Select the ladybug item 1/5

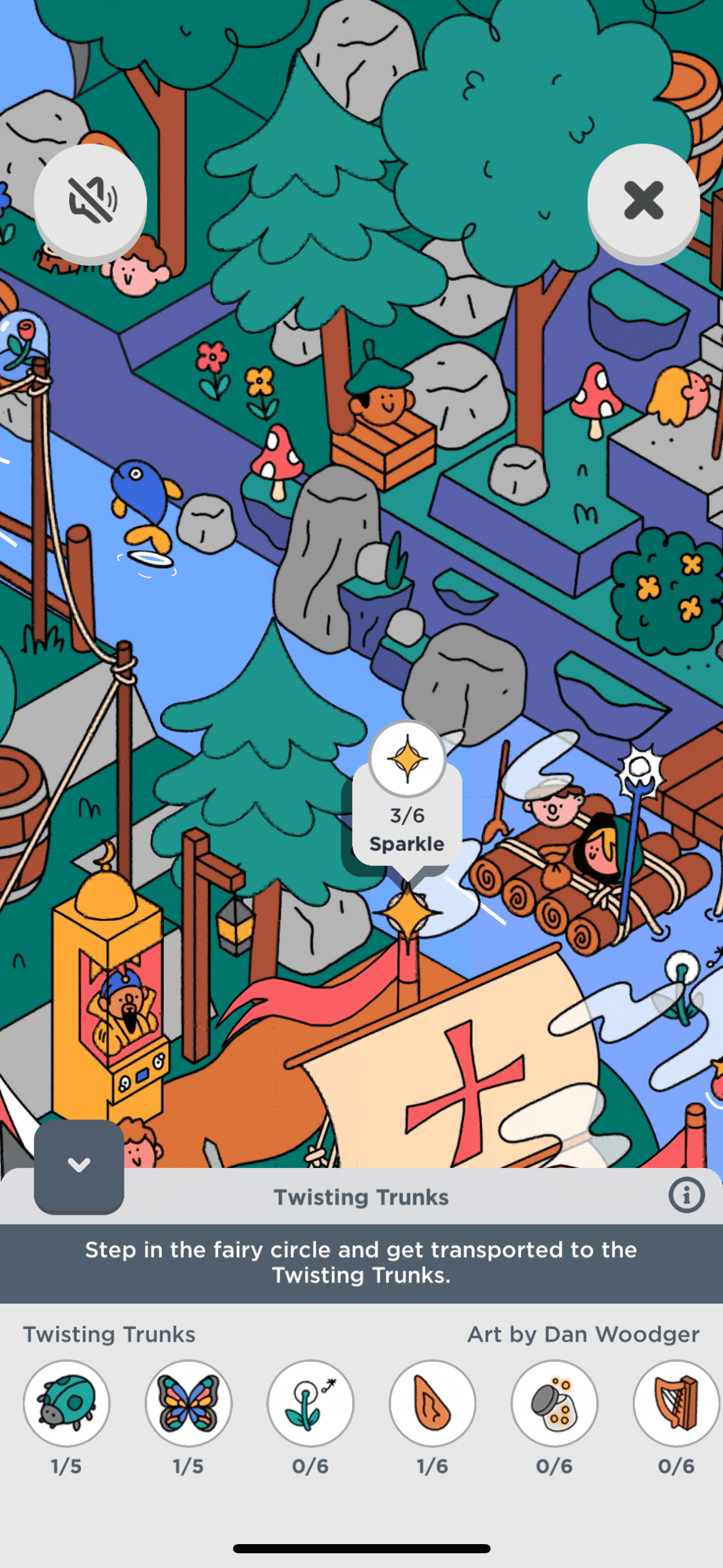[66, 1402]
